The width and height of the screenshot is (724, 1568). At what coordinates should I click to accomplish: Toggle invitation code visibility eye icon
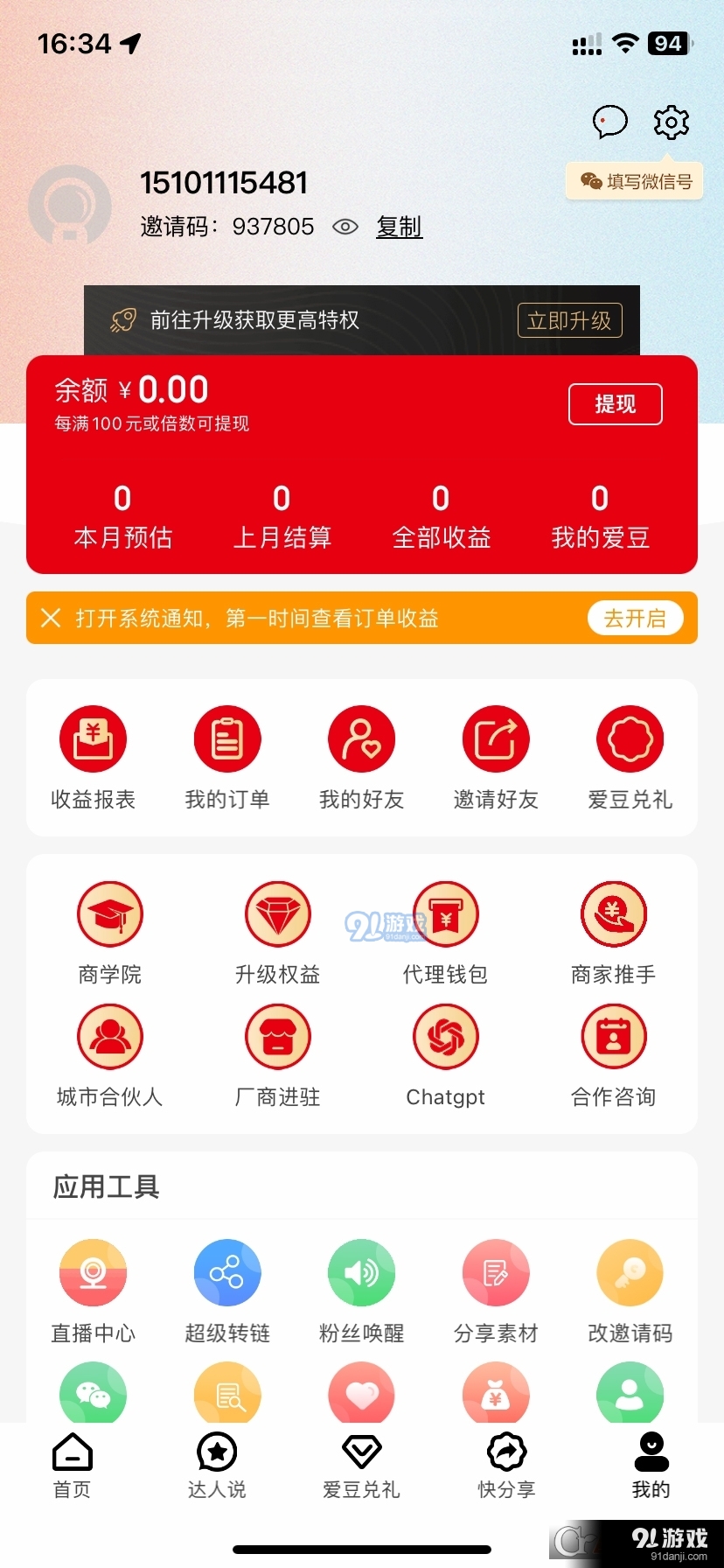point(345,227)
